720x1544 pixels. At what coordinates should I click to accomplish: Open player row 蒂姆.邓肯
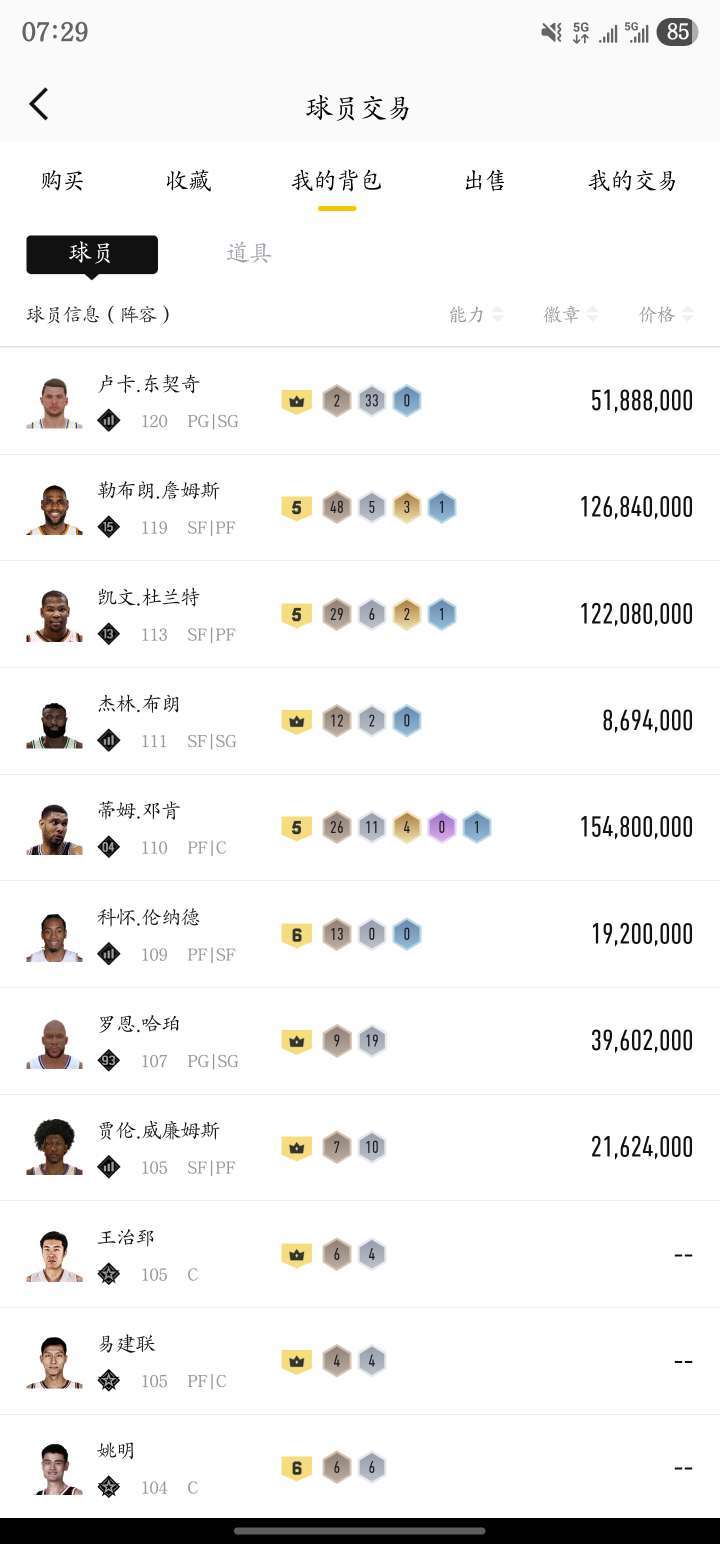coord(360,827)
